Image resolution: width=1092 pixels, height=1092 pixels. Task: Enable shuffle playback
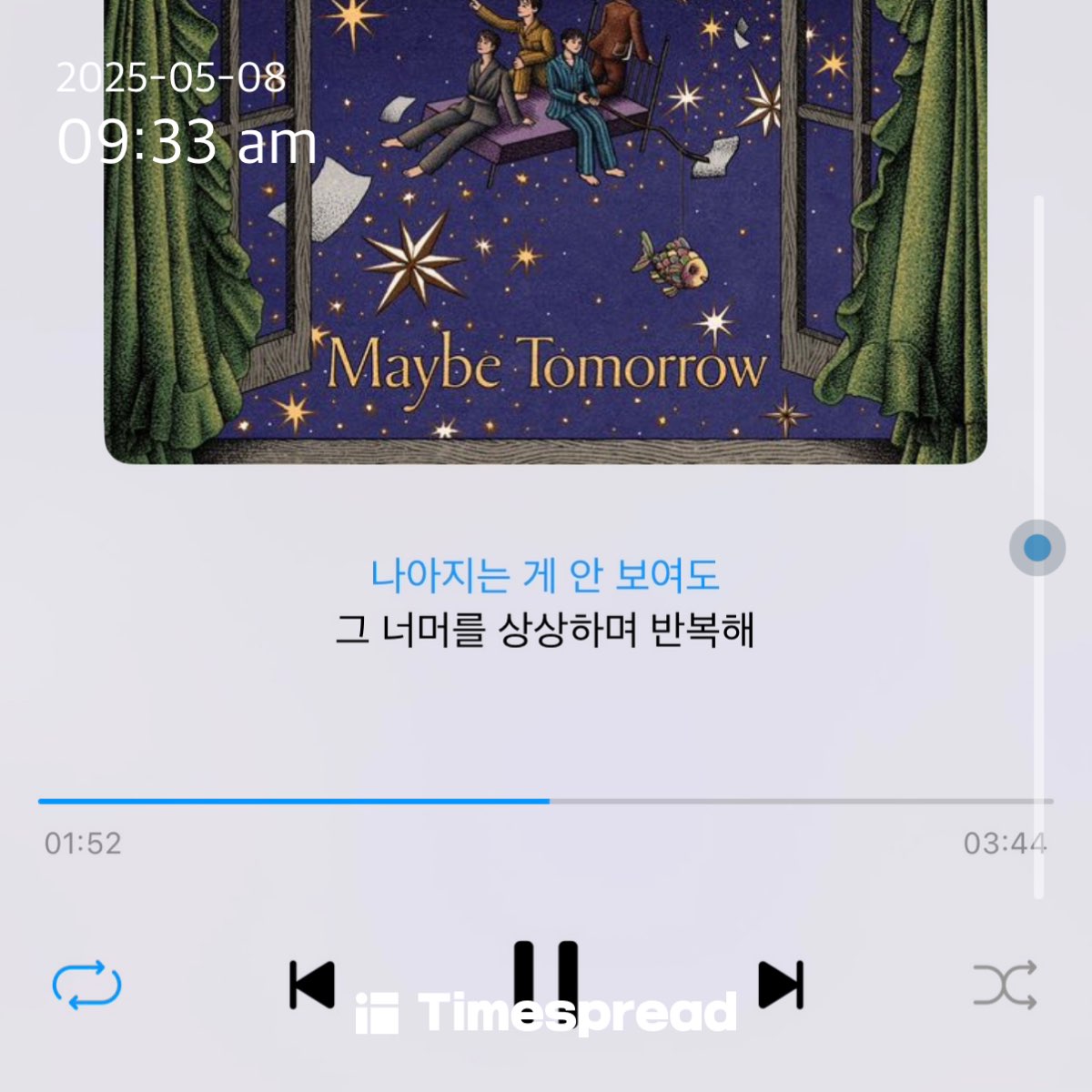coord(1005,985)
